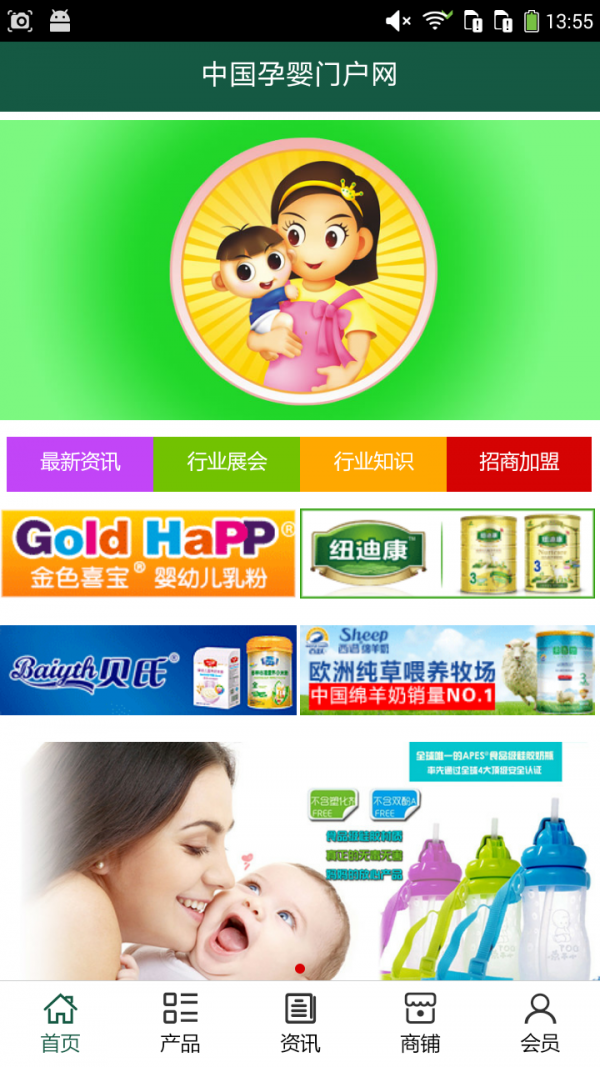
Task: Open the Baiyth 贝氏 banner
Action: 148,670
